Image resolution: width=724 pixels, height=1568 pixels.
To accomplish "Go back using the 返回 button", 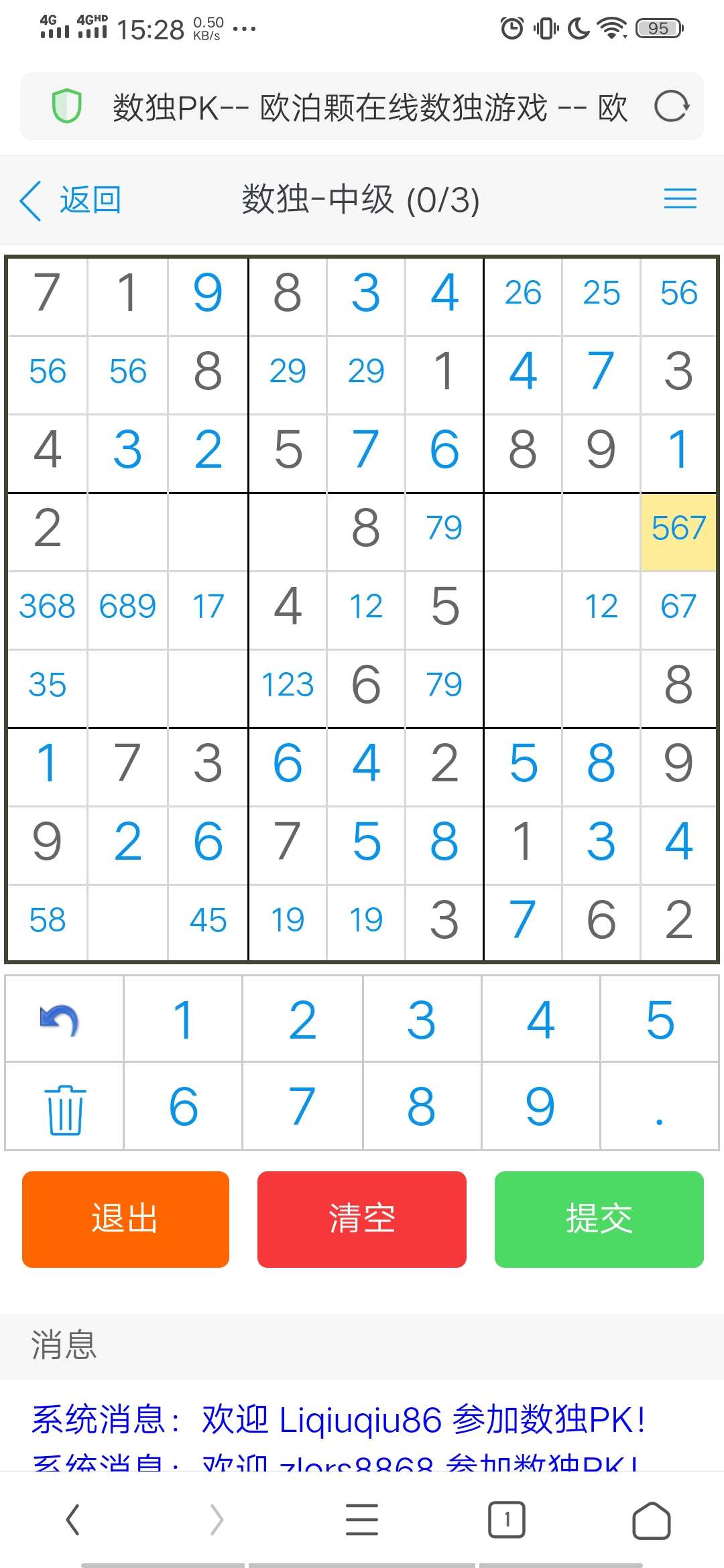I will 71,200.
